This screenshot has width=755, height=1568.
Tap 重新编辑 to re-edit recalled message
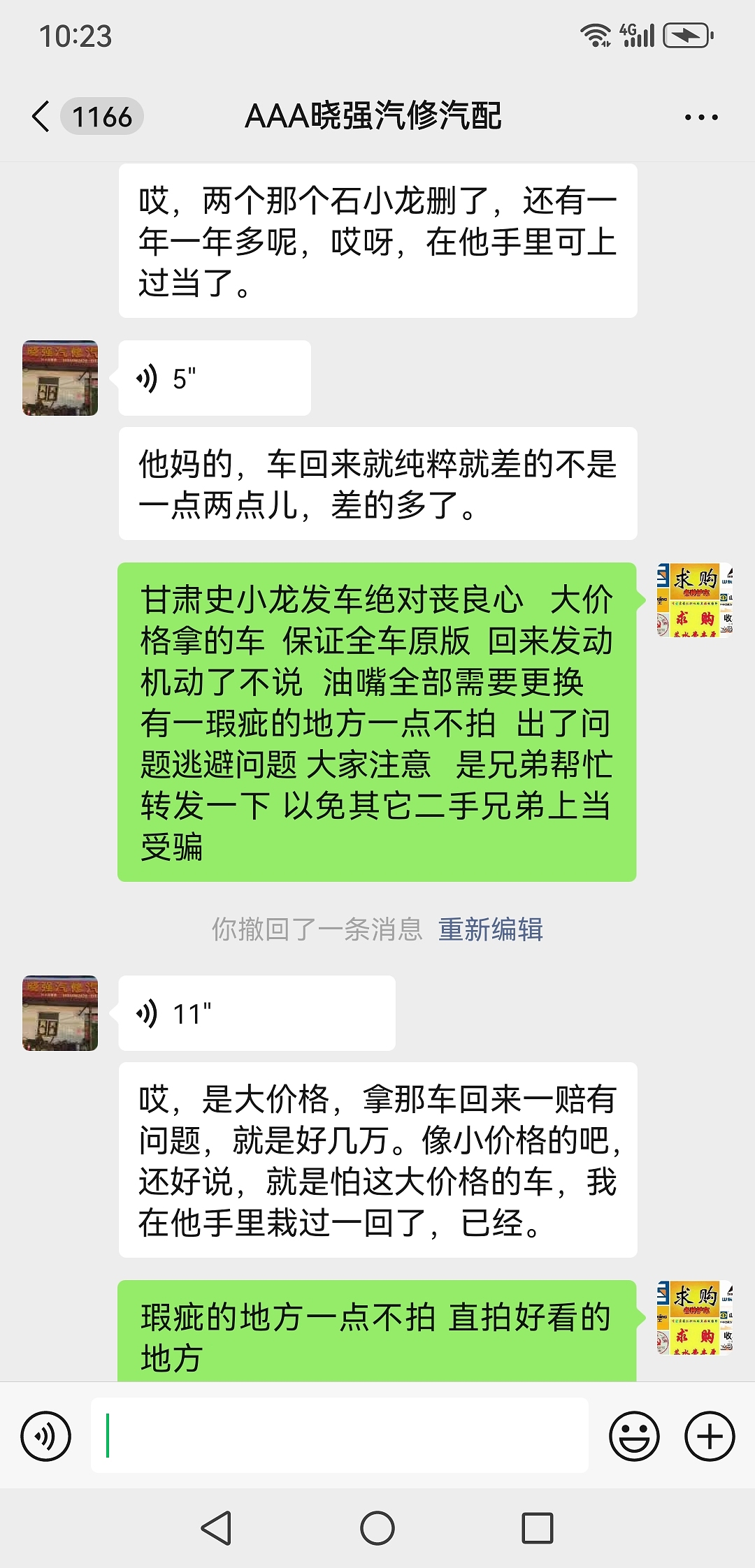point(491,929)
